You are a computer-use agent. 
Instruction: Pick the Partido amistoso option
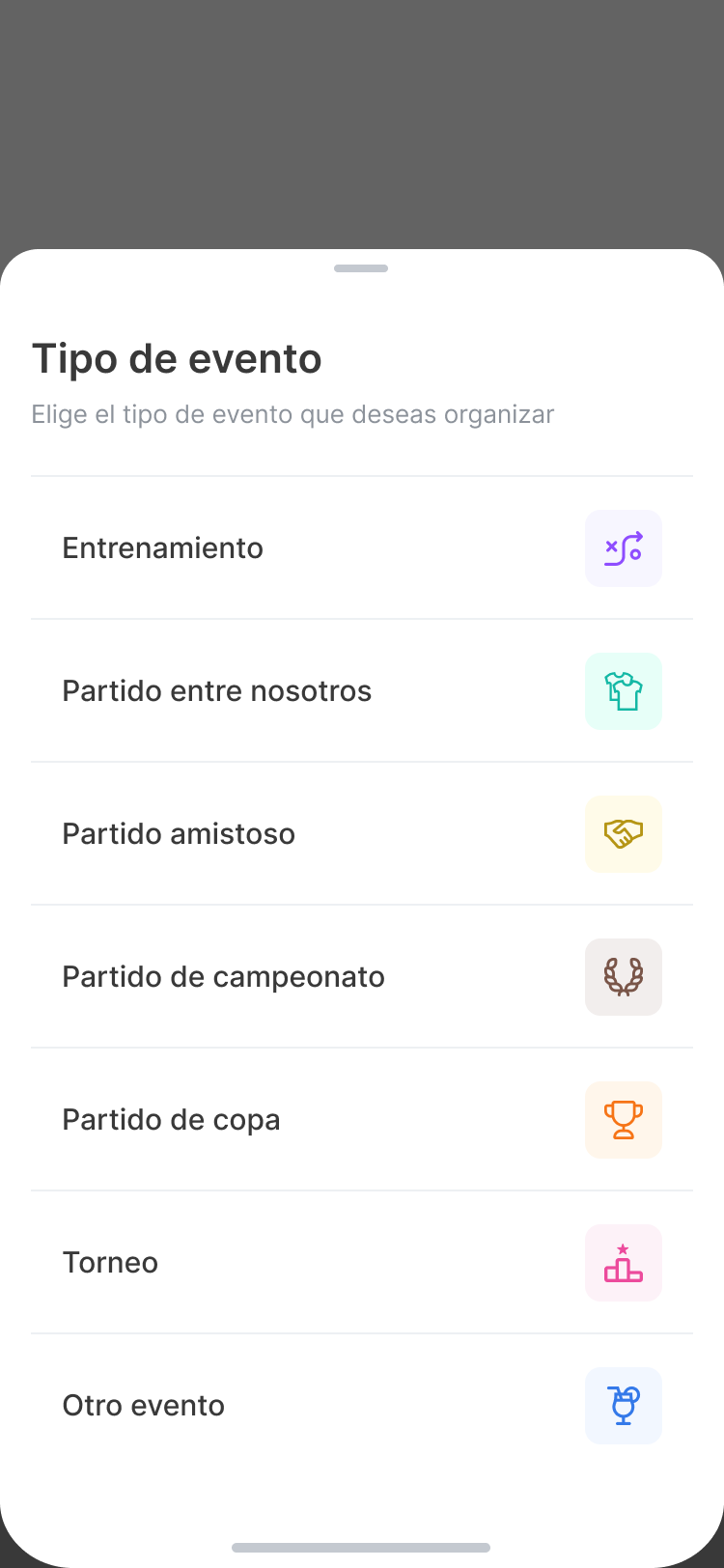pyautogui.click(x=361, y=834)
